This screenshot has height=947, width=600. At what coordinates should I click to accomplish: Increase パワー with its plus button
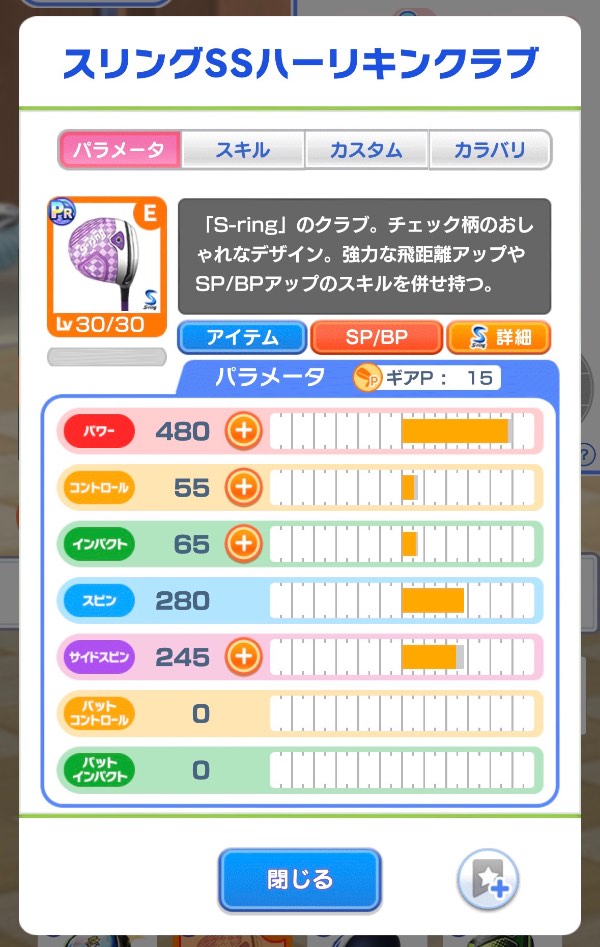point(244,431)
